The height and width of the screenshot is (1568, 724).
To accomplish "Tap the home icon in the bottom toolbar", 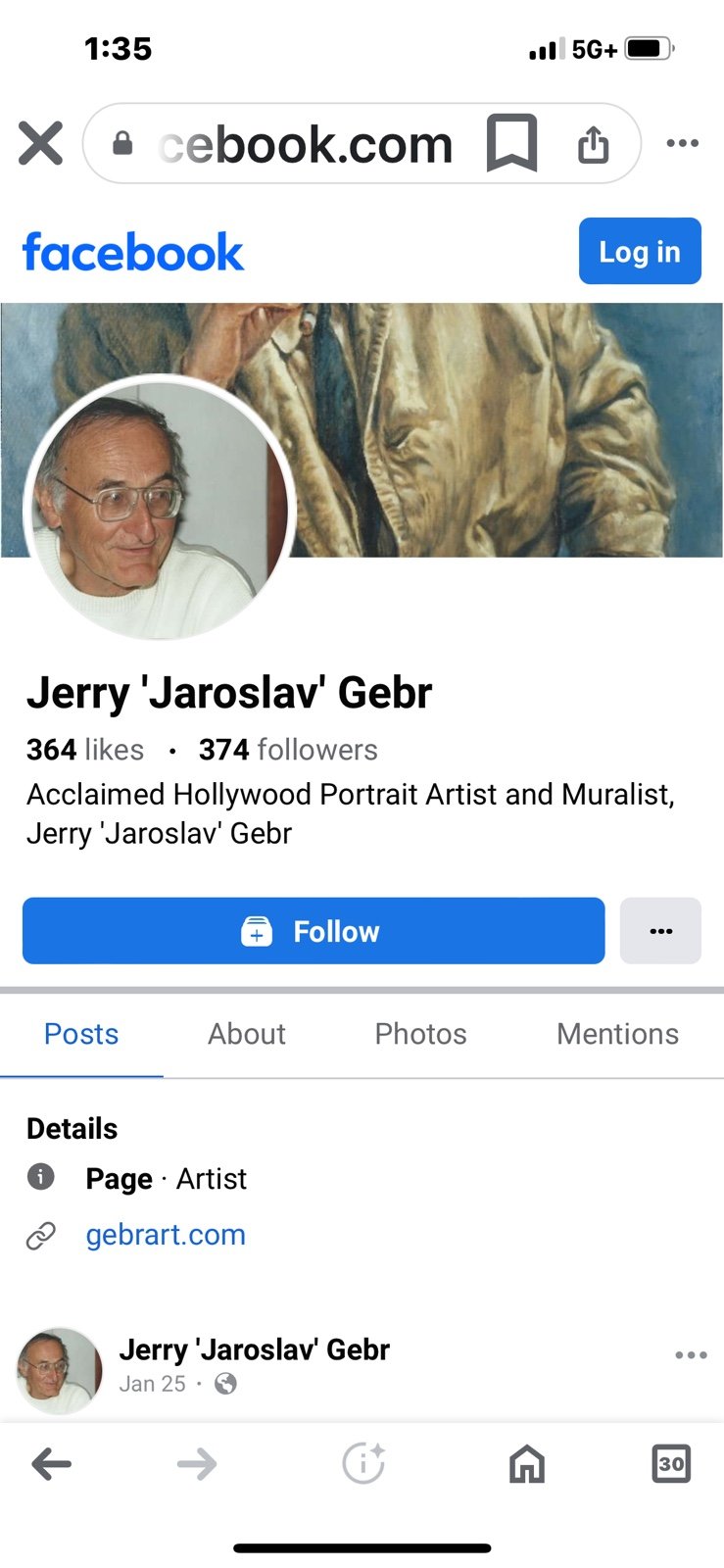I will [x=526, y=1464].
